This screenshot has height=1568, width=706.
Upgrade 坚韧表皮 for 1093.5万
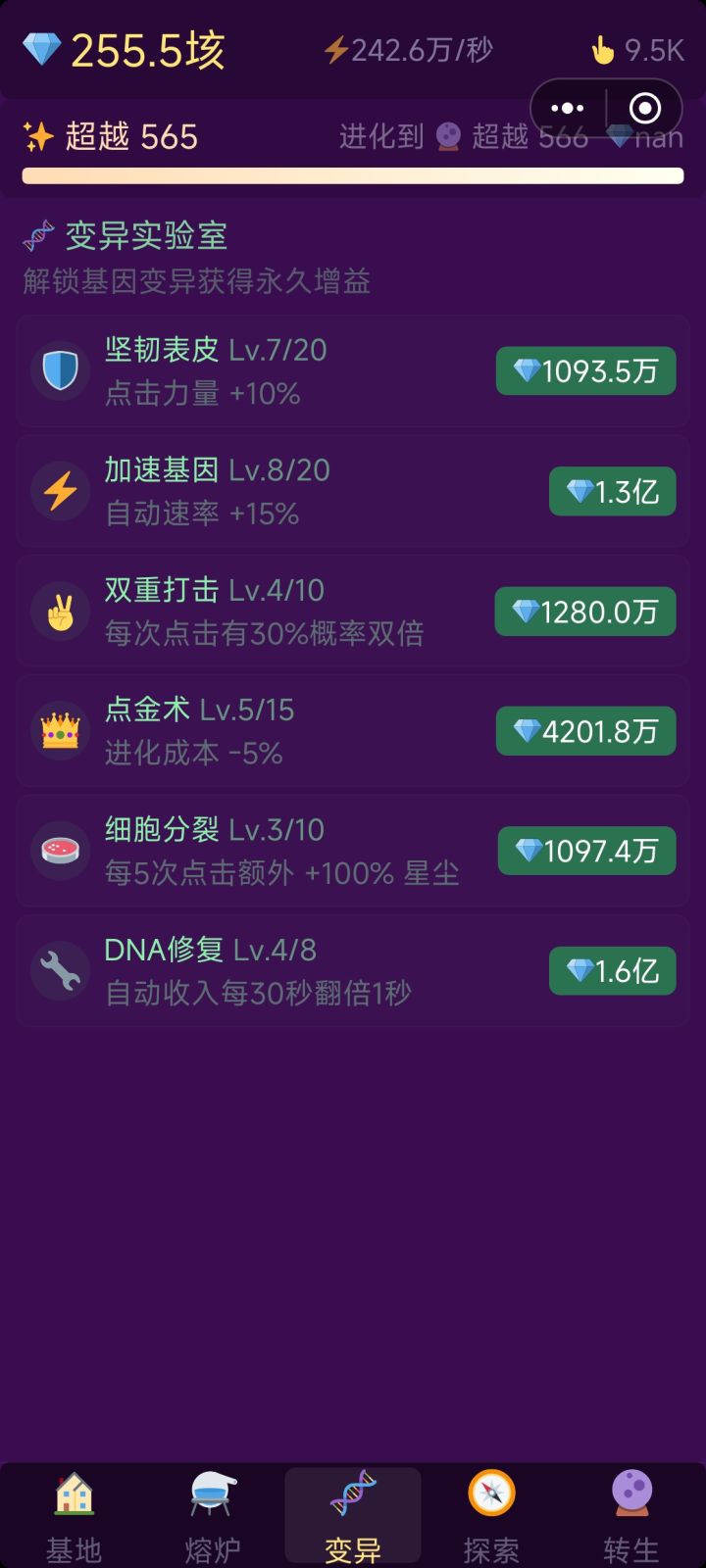pos(585,371)
